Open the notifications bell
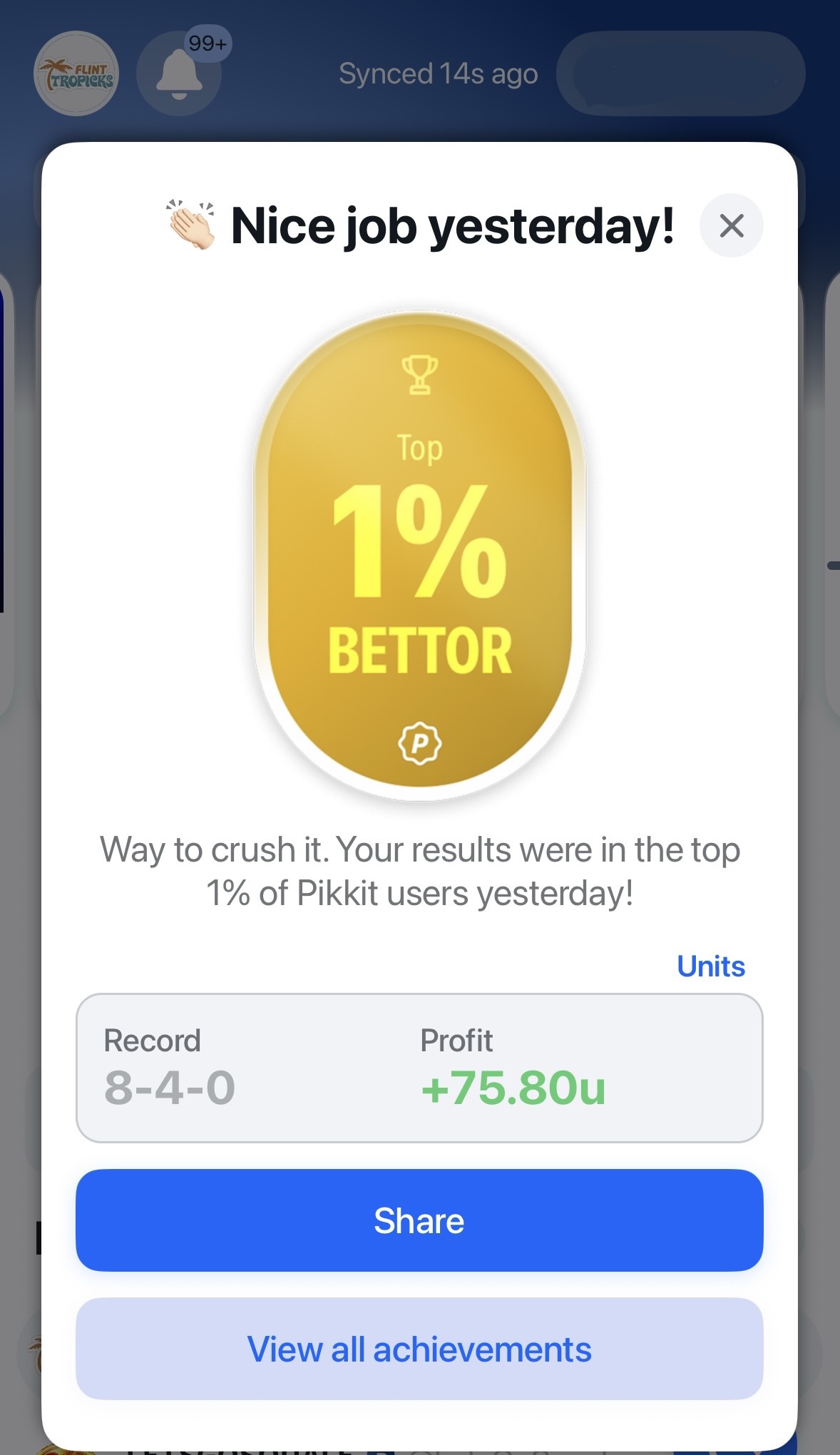 click(x=178, y=74)
